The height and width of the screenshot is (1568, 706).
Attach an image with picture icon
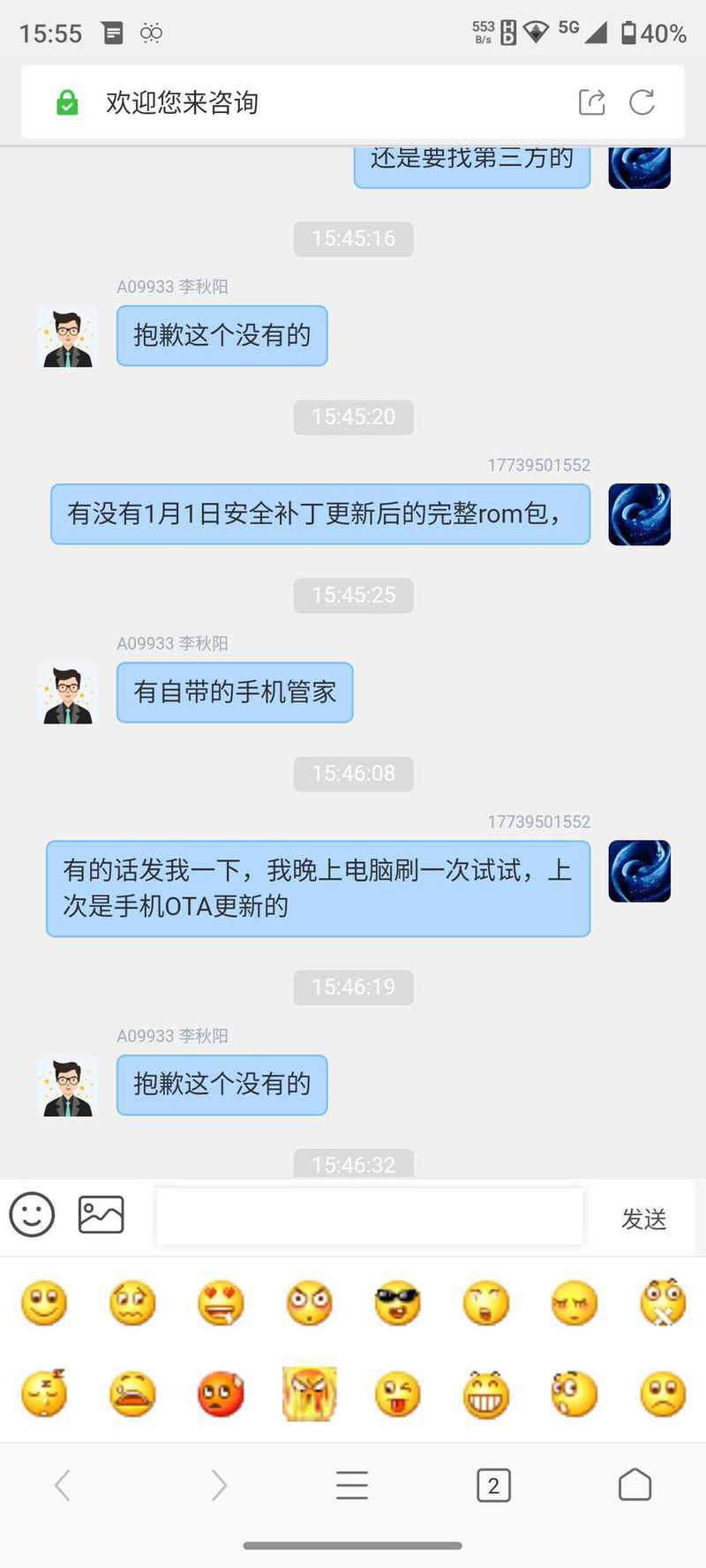[x=101, y=1215]
